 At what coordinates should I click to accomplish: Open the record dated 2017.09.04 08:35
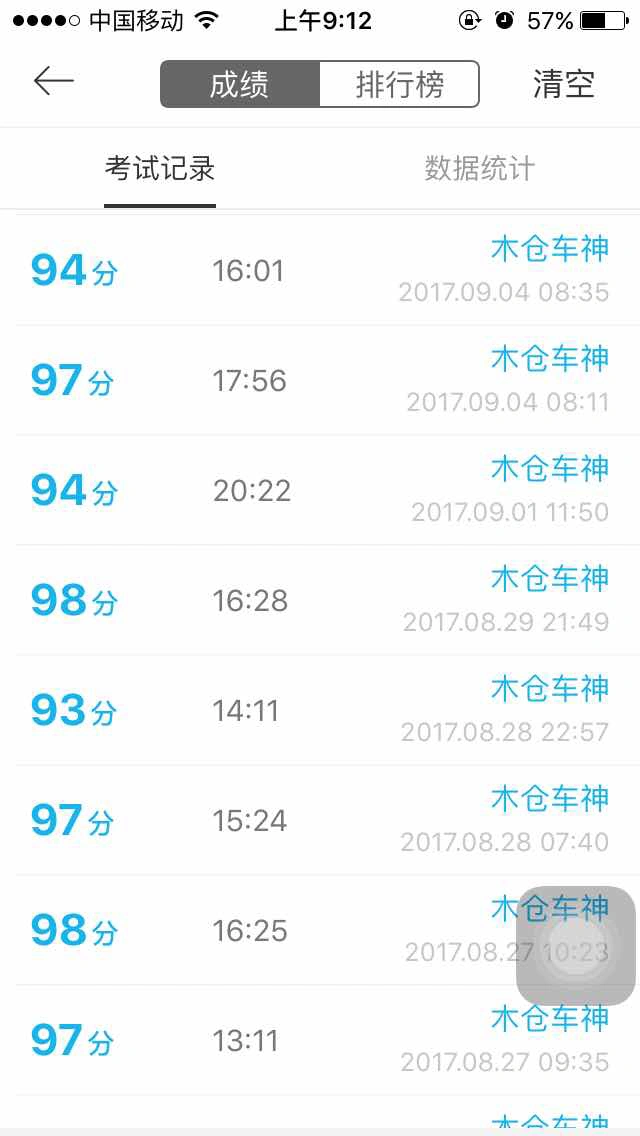(320, 271)
